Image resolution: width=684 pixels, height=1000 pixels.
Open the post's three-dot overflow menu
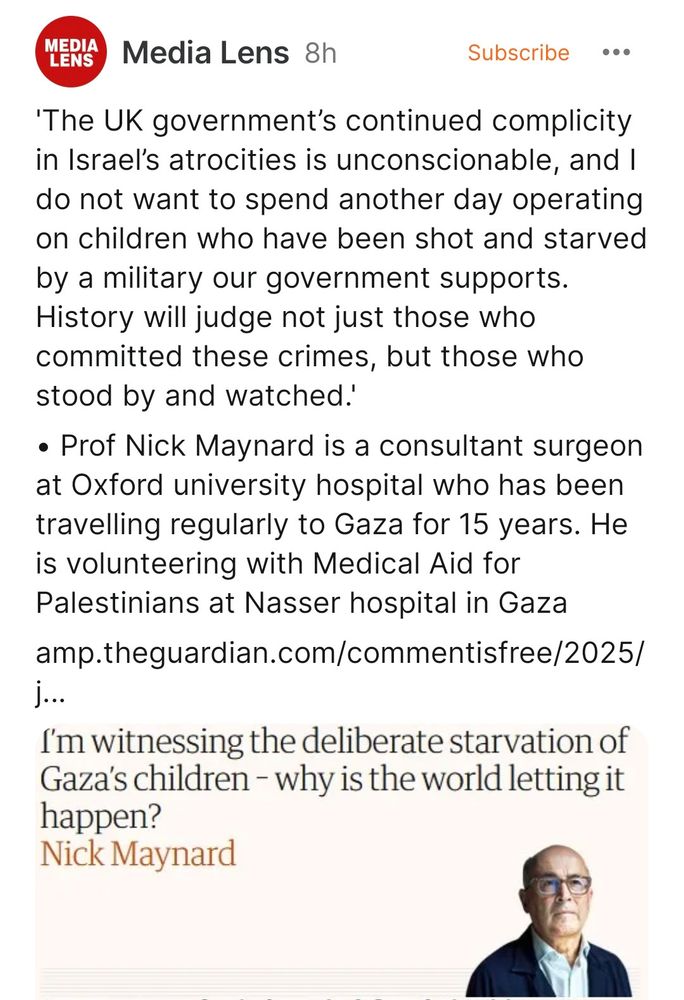point(616,53)
